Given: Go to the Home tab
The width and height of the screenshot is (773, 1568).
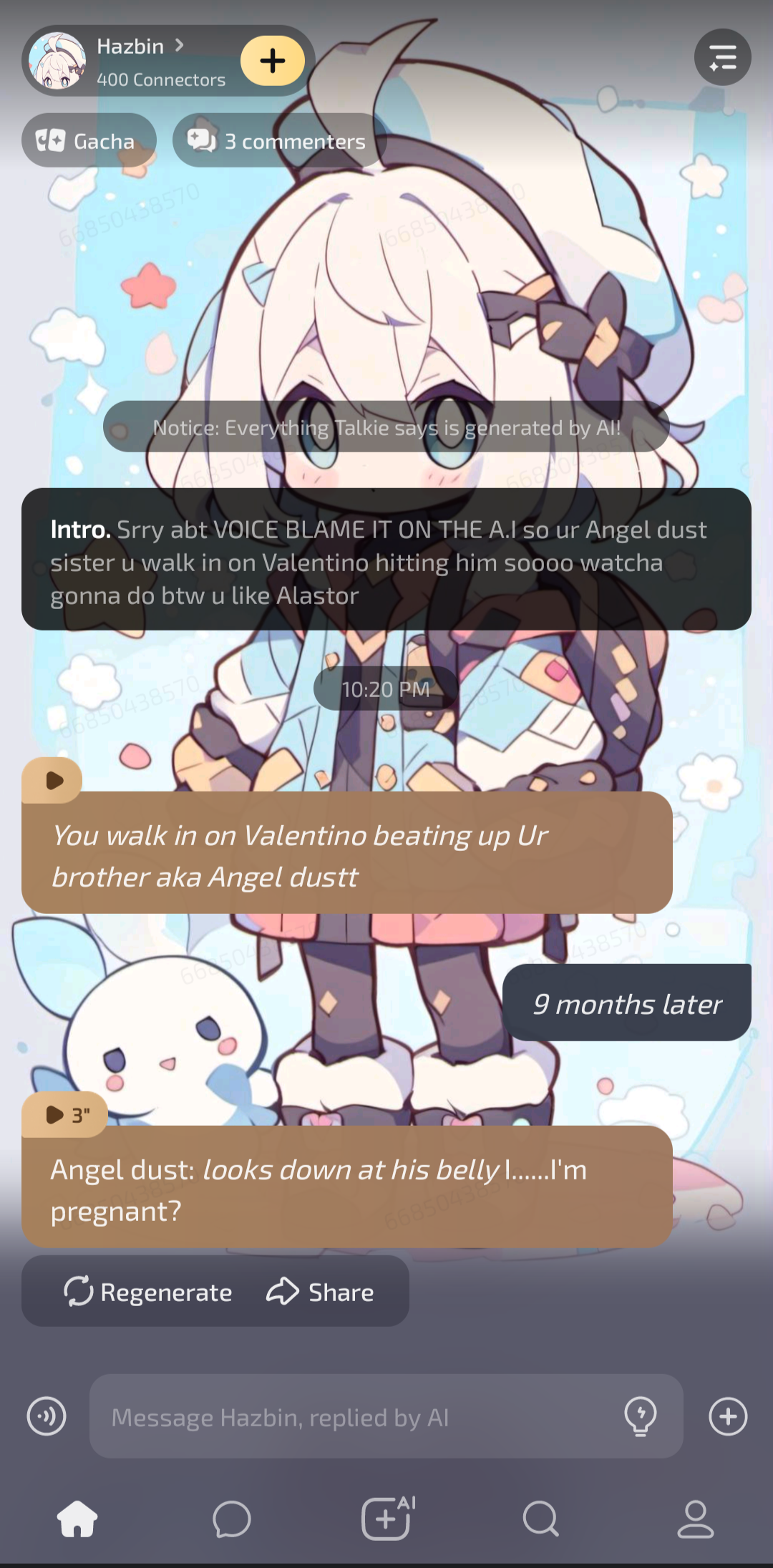Looking at the screenshot, I should tap(77, 1518).
